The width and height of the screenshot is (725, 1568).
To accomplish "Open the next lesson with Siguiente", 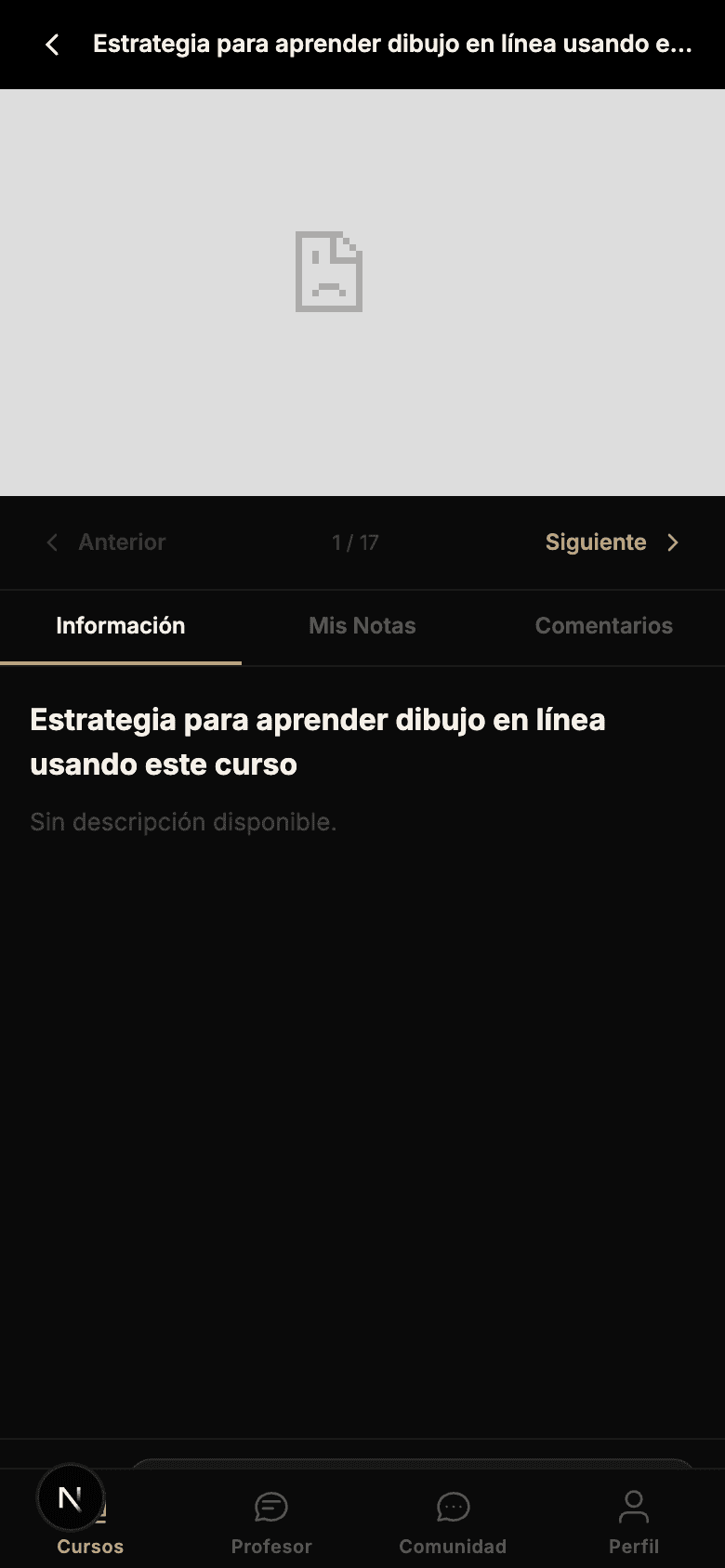I will [x=596, y=542].
